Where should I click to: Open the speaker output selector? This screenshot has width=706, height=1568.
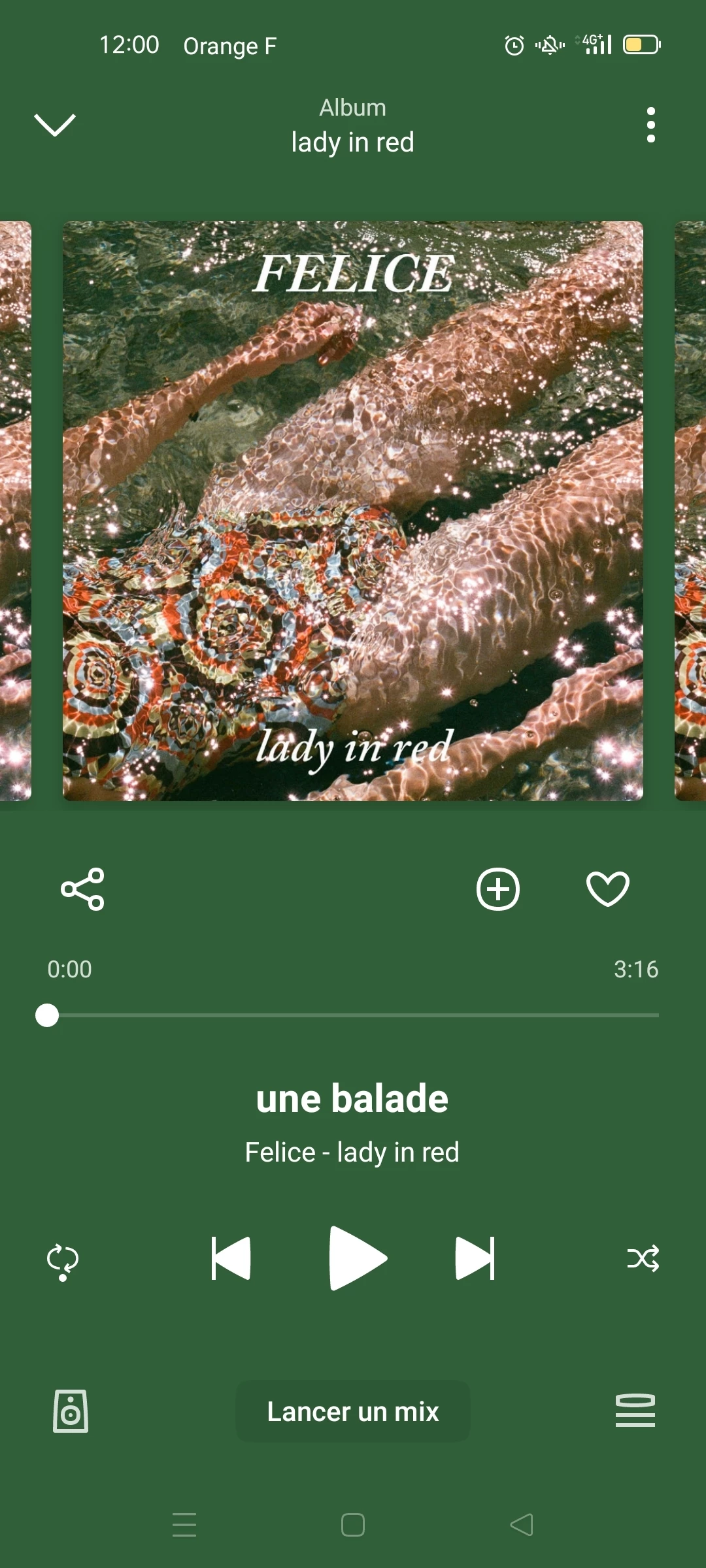71,1411
